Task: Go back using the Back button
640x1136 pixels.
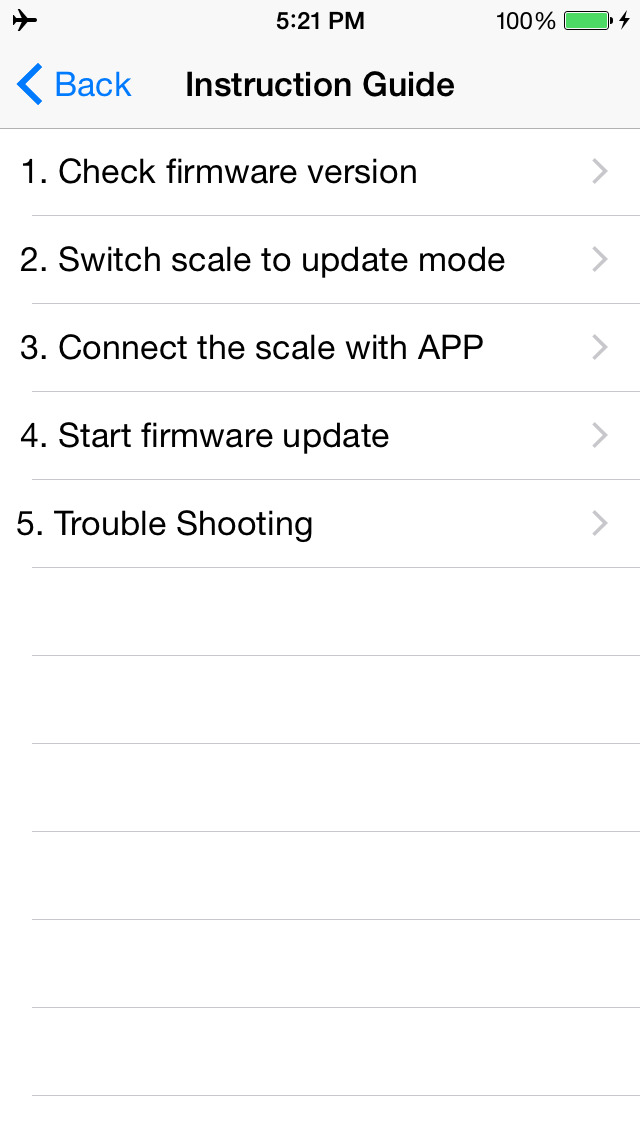Action: [74, 85]
